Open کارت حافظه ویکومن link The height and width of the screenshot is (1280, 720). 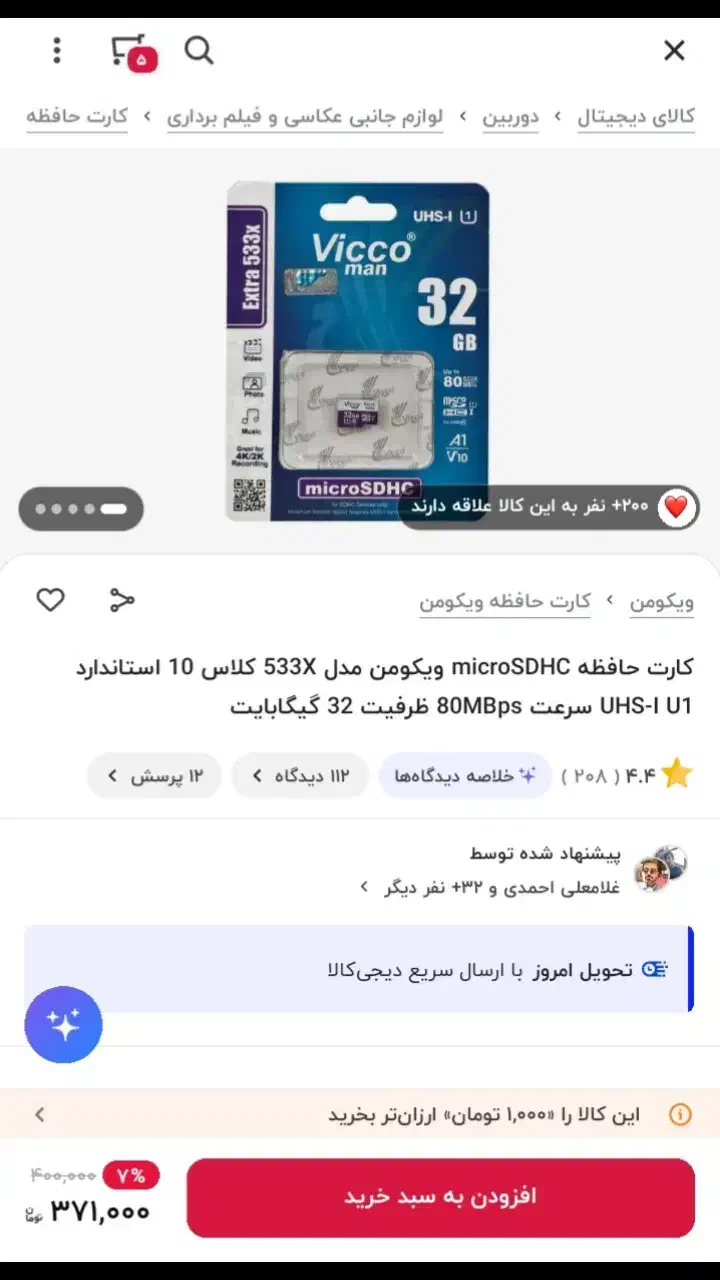(505, 602)
